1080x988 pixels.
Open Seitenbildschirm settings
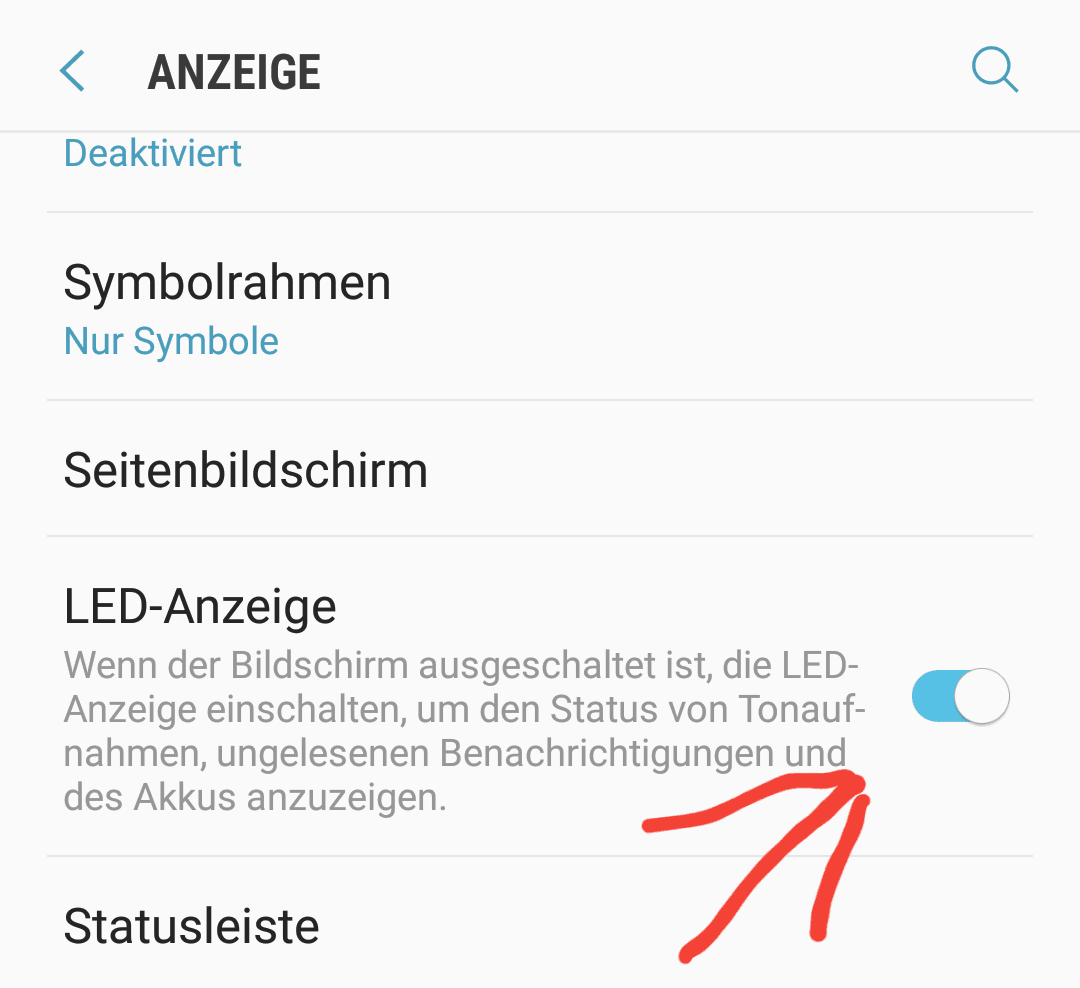point(246,470)
